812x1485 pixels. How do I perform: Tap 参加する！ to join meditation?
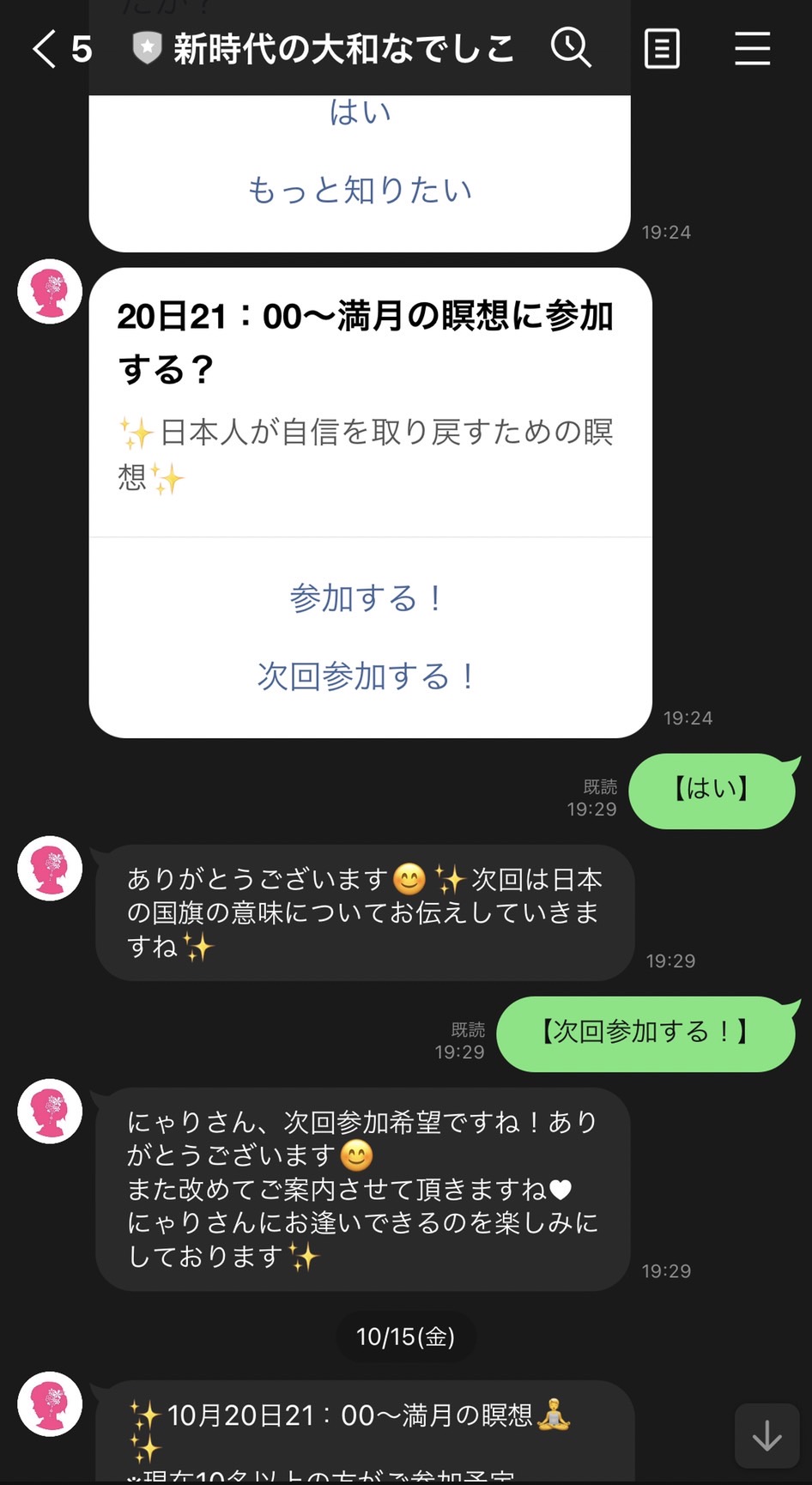[367, 598]
